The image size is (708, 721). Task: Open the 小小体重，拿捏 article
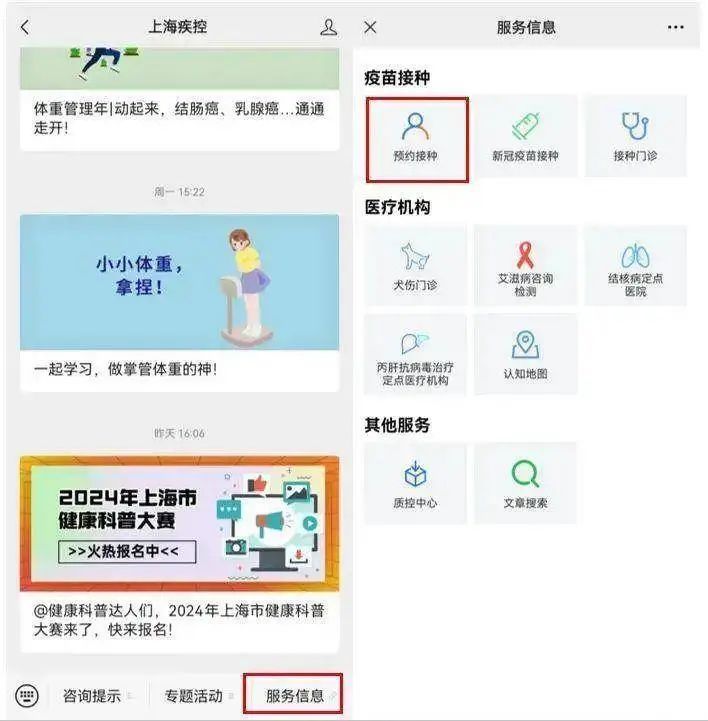[x=179, y=303]
